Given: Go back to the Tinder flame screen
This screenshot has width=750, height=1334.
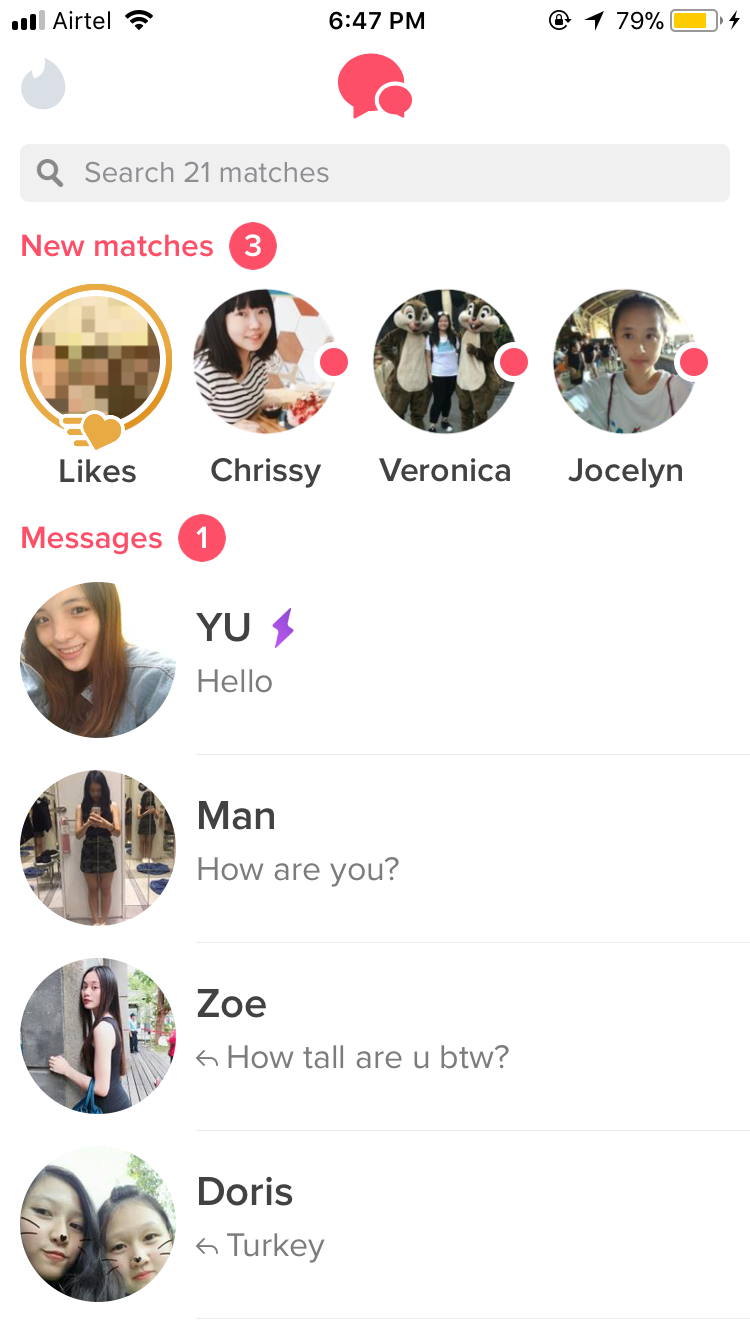Looking at the screenshot, I should (x=43, y=86).
